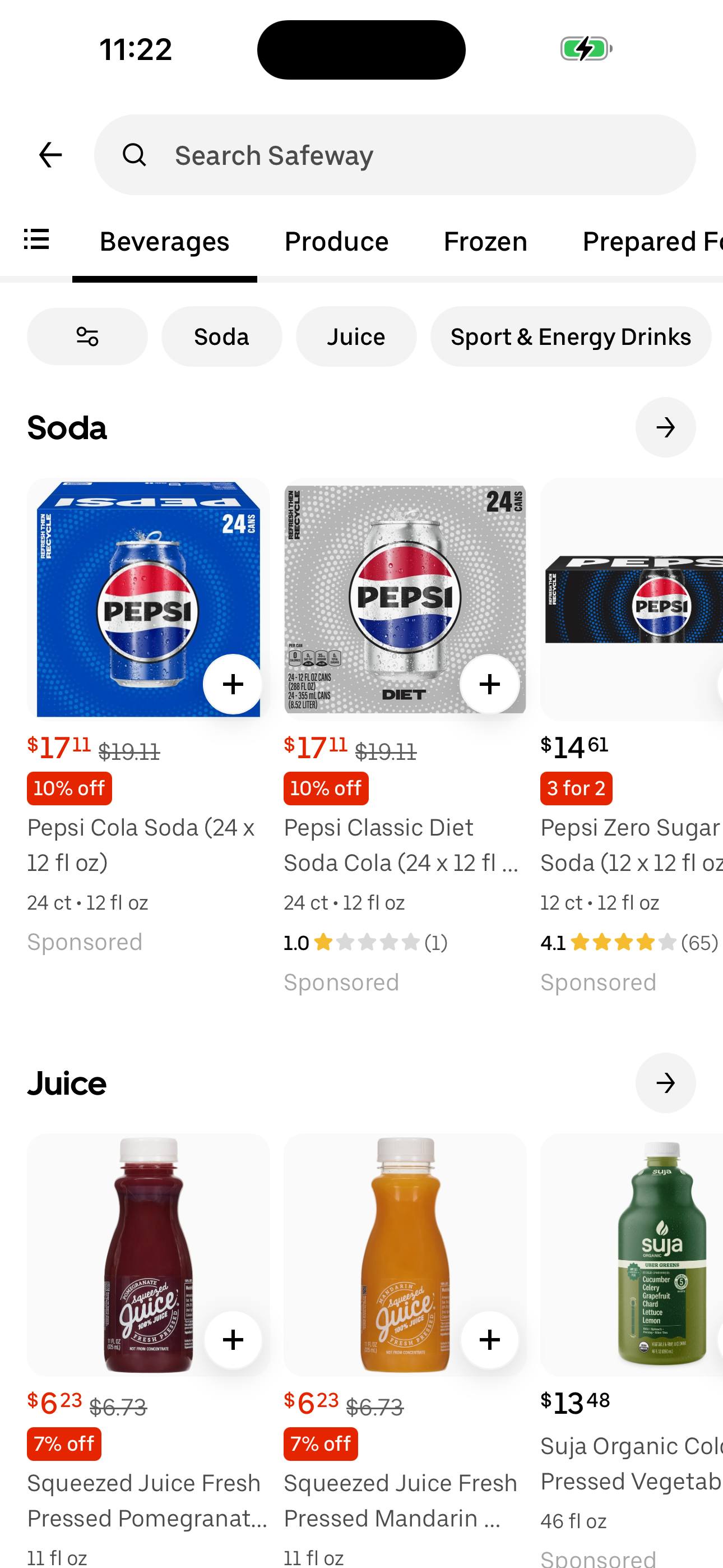Screen dimensions: 723x1568
Task: Switch to the Frozen tab
Action: click(485, 241)
